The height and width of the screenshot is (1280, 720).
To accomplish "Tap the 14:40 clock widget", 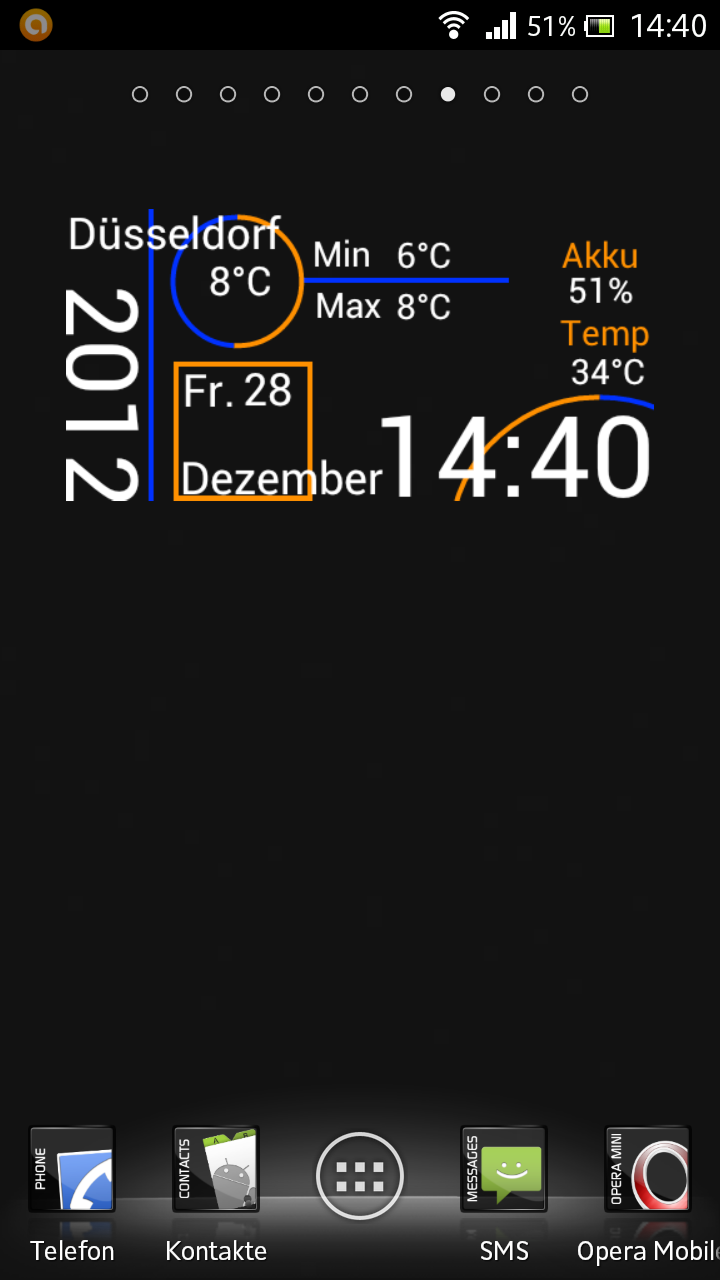I will (x=515, y=457).
